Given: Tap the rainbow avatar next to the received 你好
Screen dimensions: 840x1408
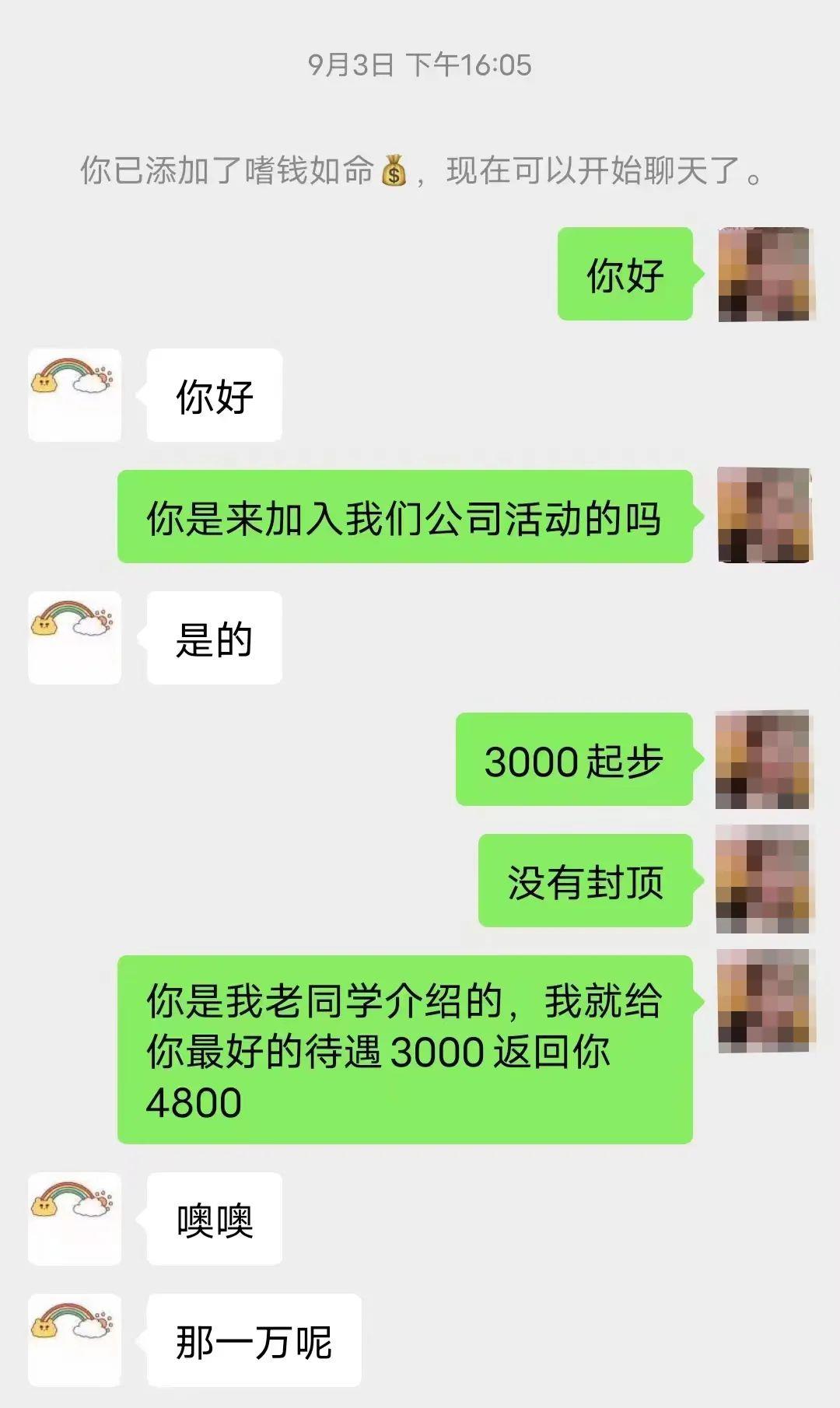Looking at the screenshot, I should coord(75,395).
